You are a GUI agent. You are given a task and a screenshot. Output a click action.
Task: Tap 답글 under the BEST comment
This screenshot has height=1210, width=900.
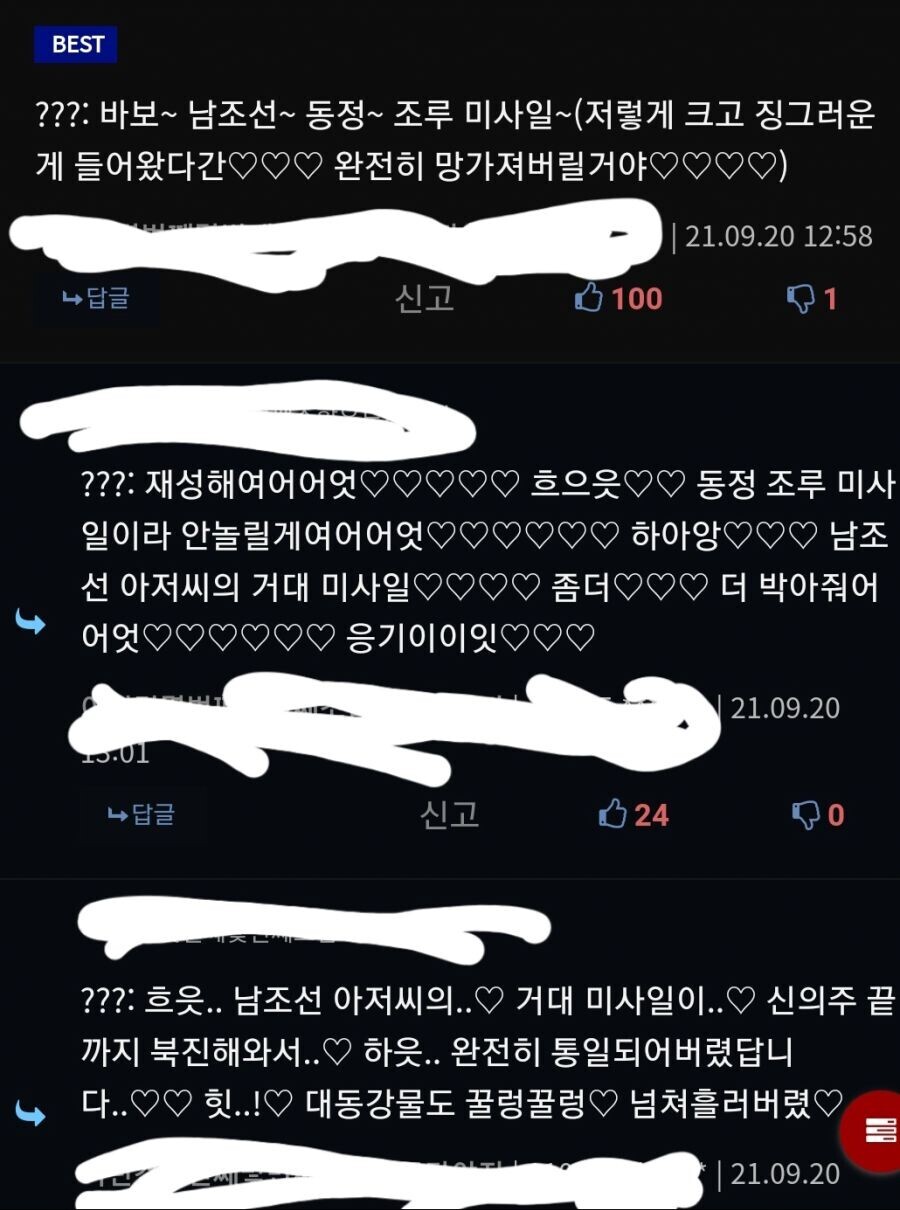pyautogui.click(x=96, y=297)
